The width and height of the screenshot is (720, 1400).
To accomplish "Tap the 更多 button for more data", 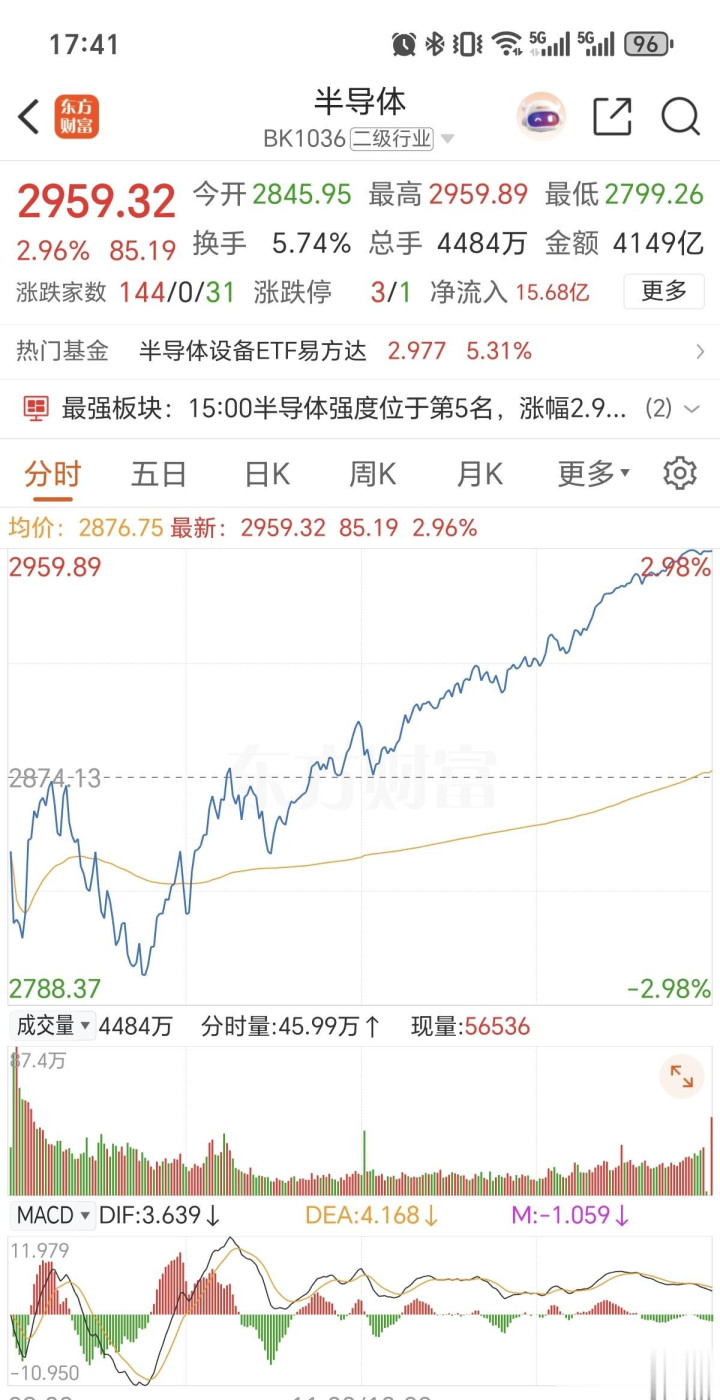I will coord(664,292).
